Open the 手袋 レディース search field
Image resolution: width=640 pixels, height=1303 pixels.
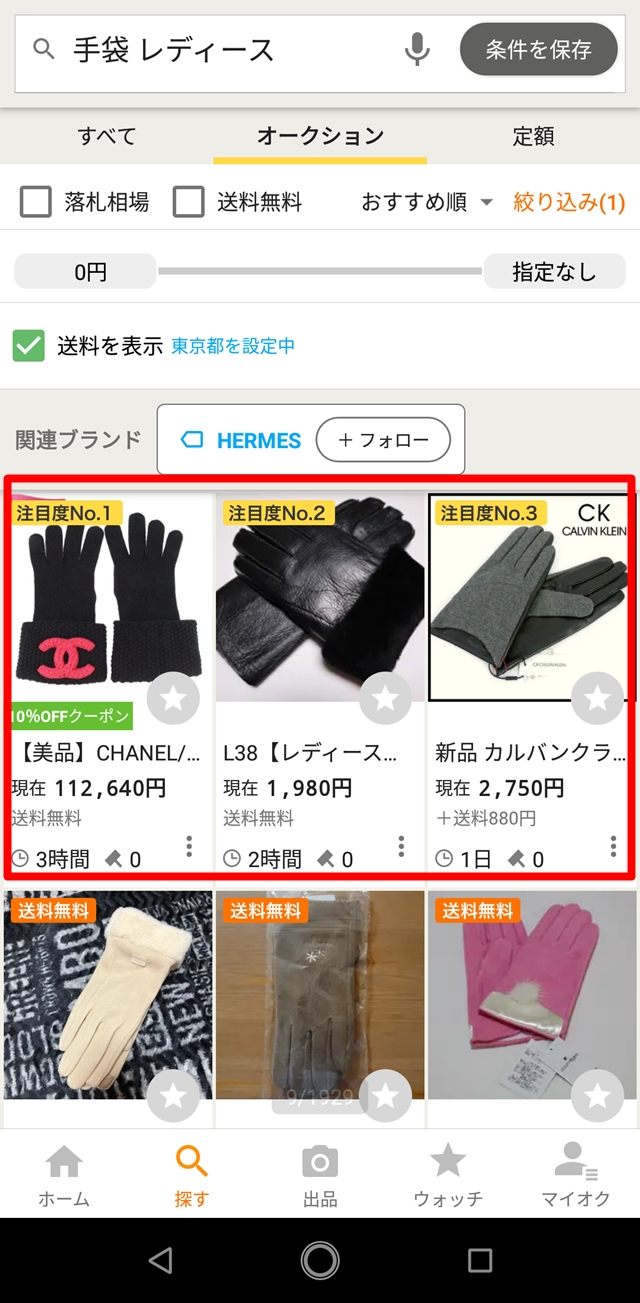click(220, 49)
